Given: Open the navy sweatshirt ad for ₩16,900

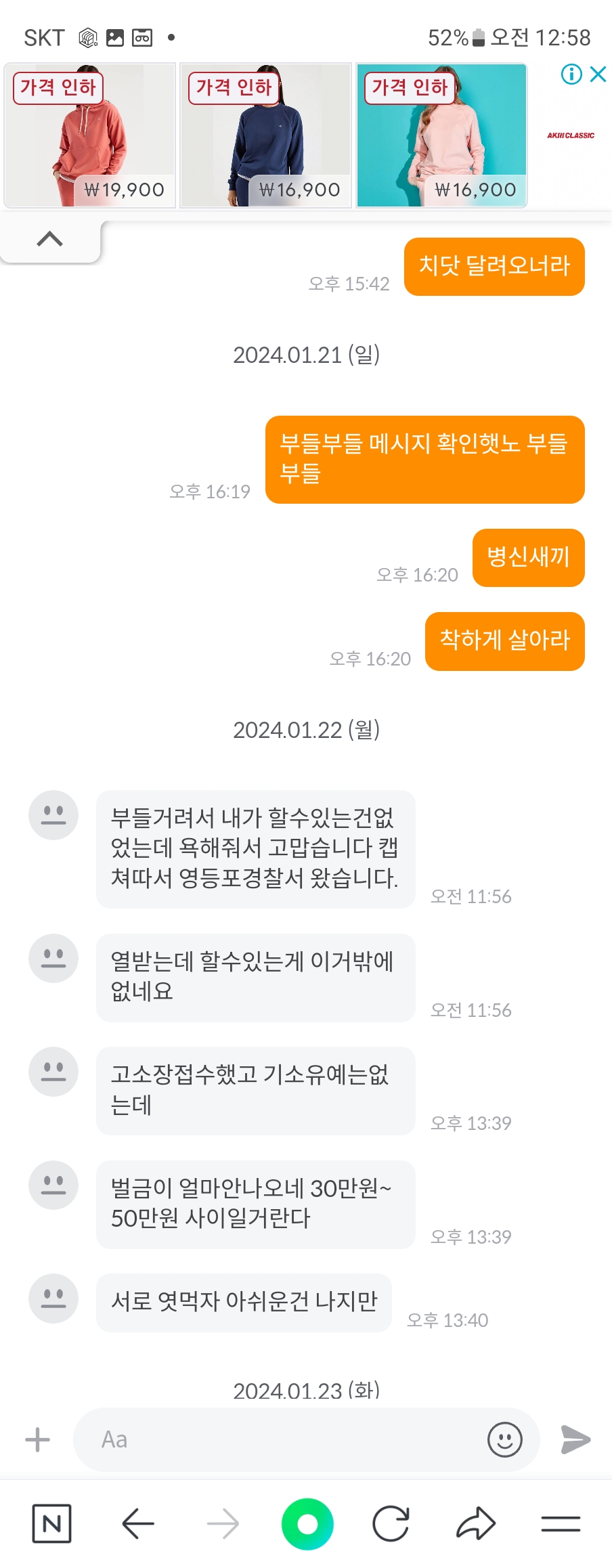Looking at the screenshot, I should click(x=265, y=135).
